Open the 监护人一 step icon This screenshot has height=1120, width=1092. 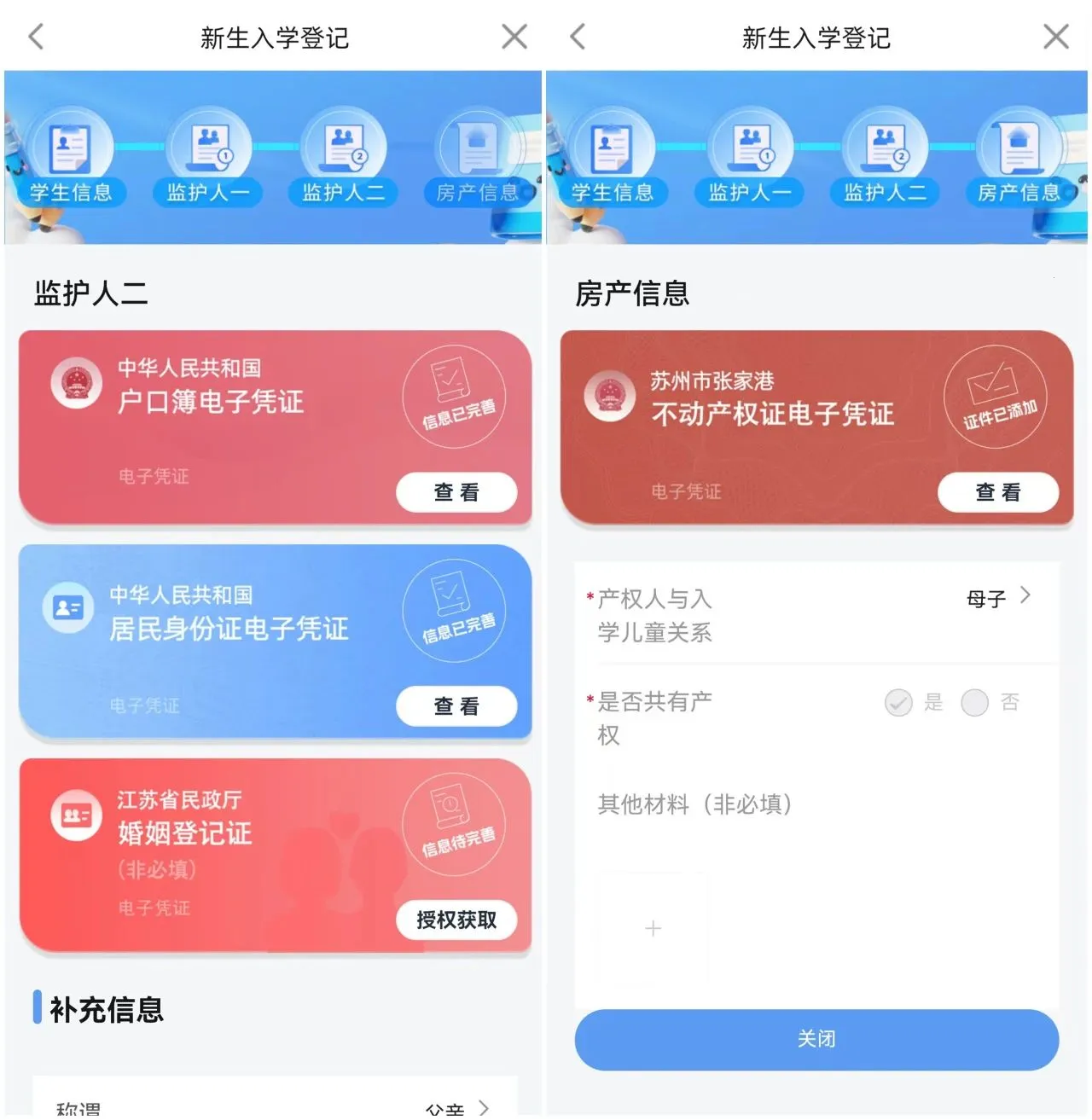tap(206, 143)
